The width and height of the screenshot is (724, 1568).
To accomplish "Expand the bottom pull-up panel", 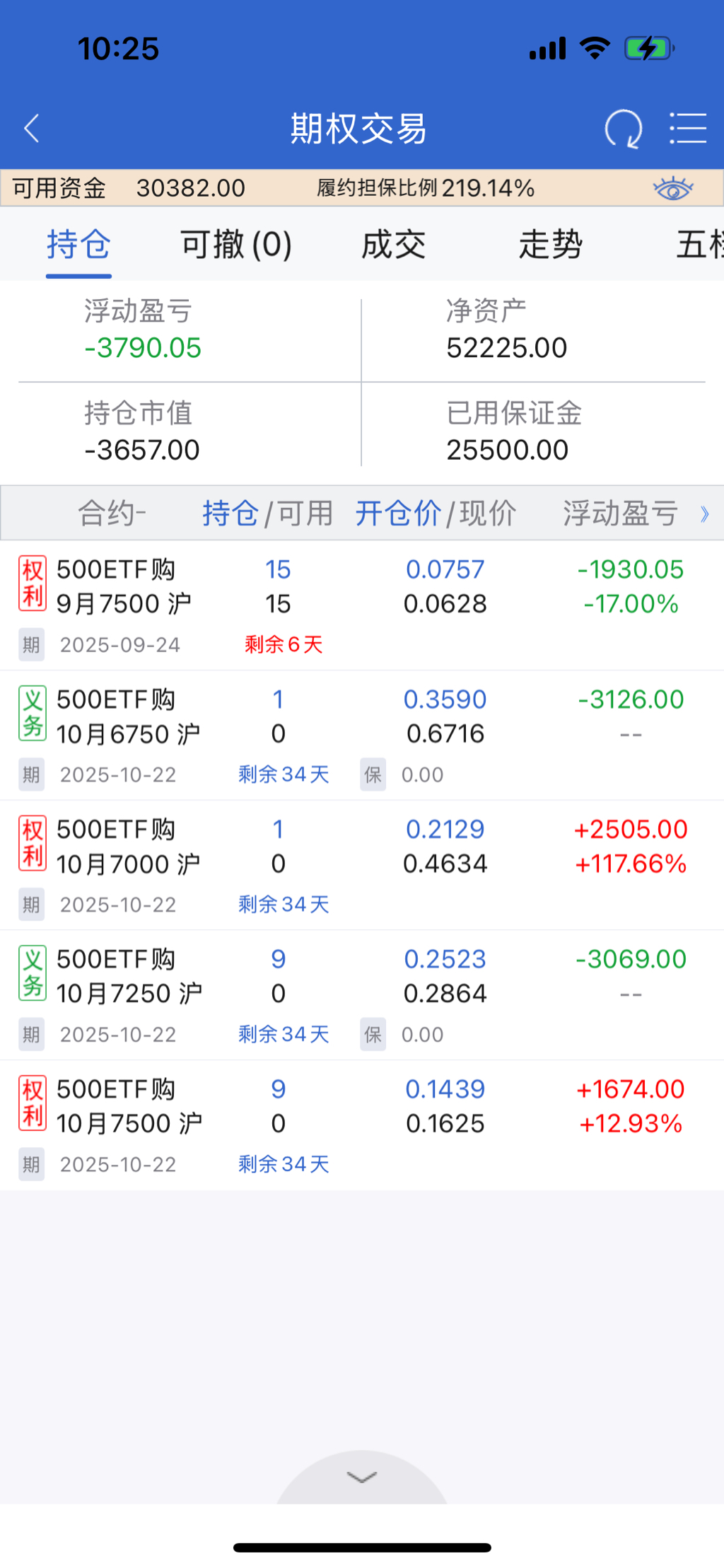I will click(361, 1477).
